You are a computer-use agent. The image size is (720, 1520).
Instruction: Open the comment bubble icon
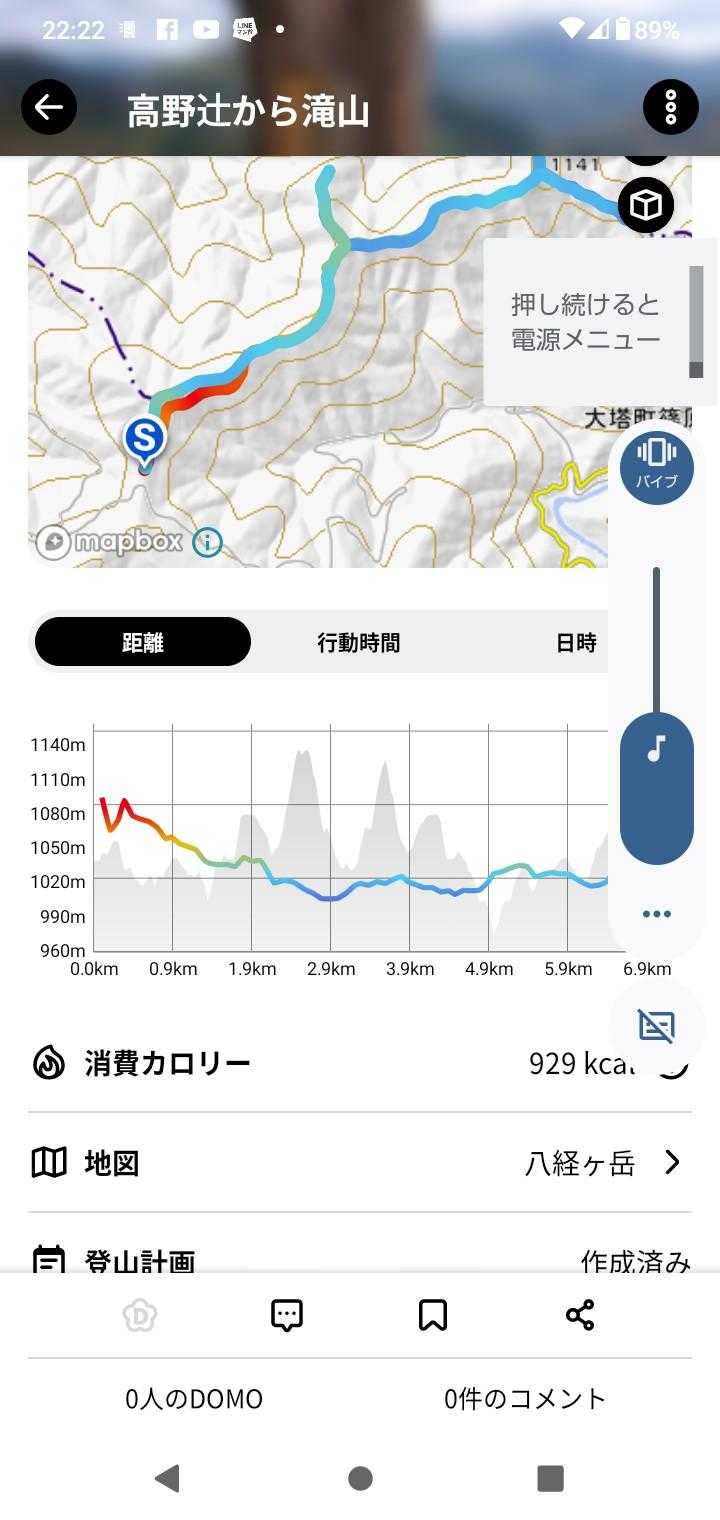287,1315
